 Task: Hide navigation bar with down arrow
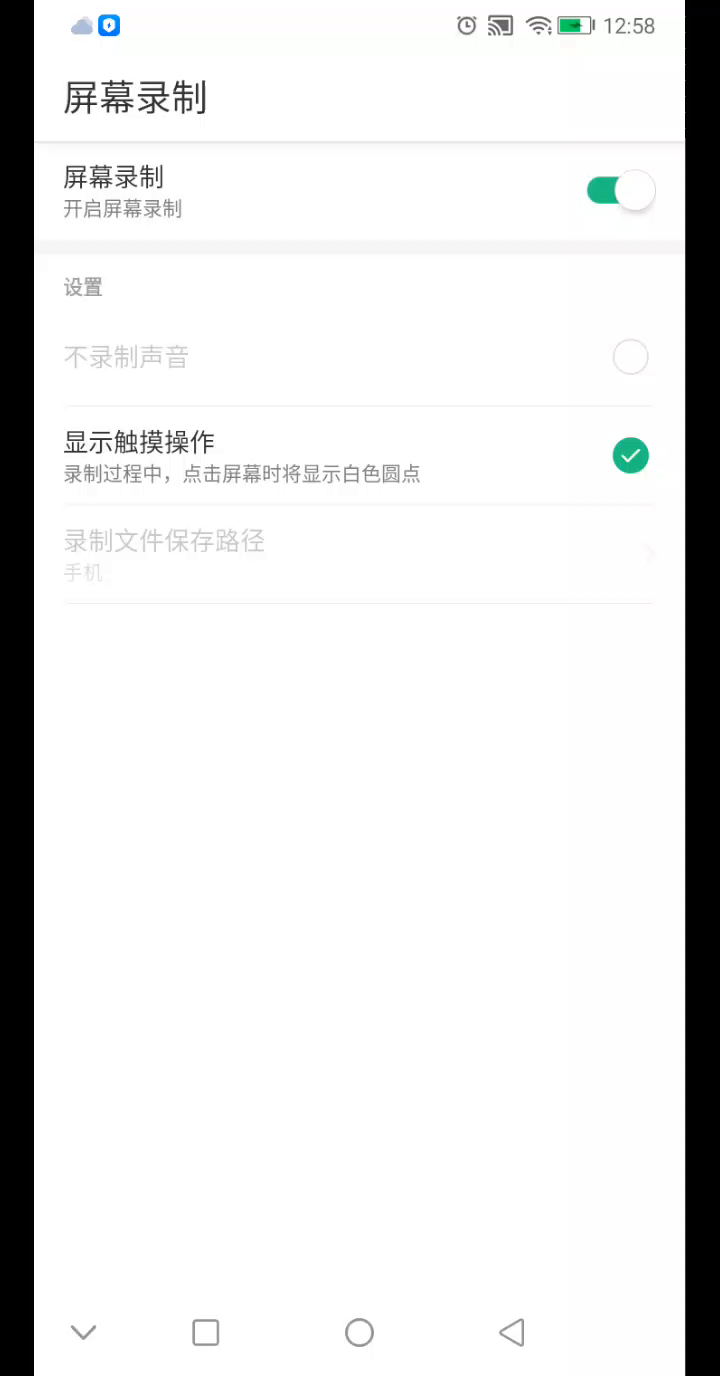pyautogui.click(x=83, y=1332)
